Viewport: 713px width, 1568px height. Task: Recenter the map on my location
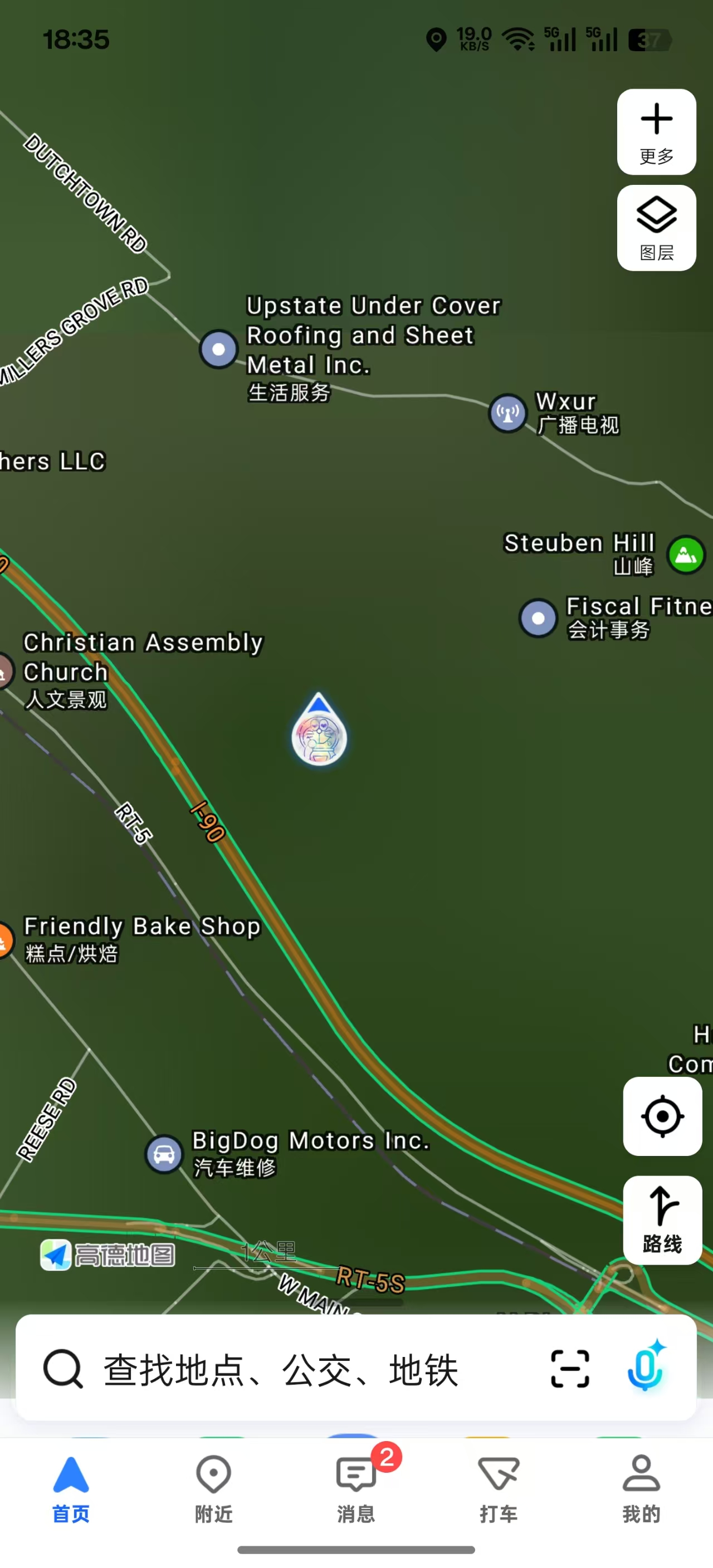pyautogui.click(x=662, y=1116)
